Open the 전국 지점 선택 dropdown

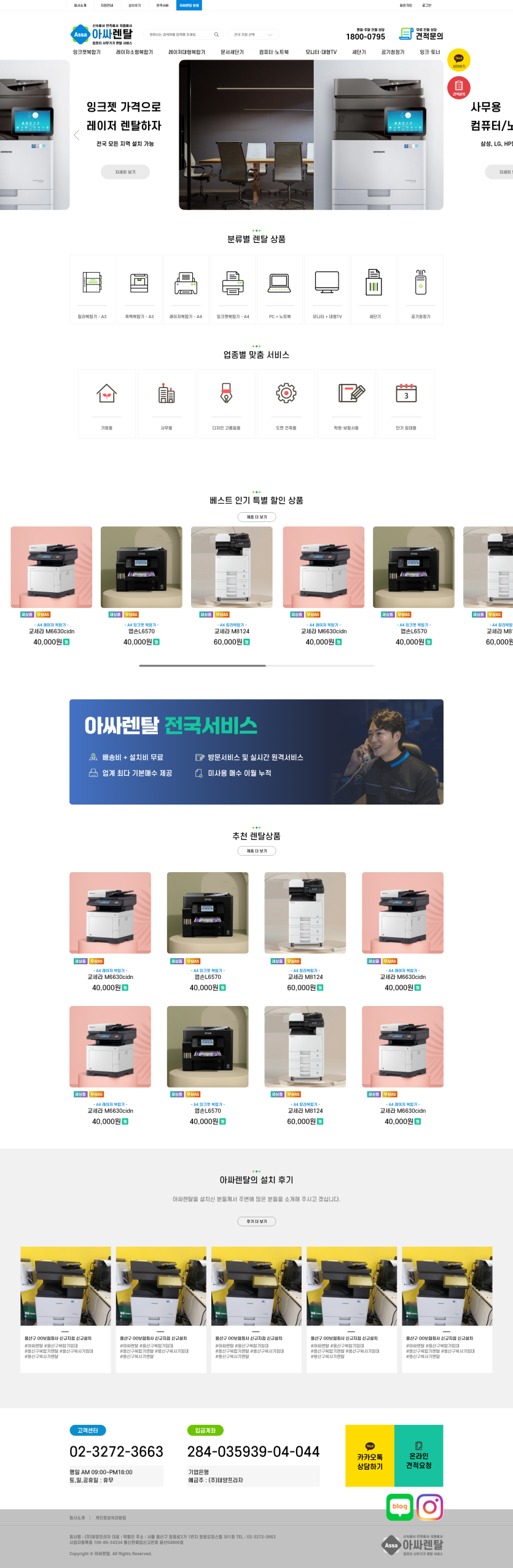(x=253, y=34)
